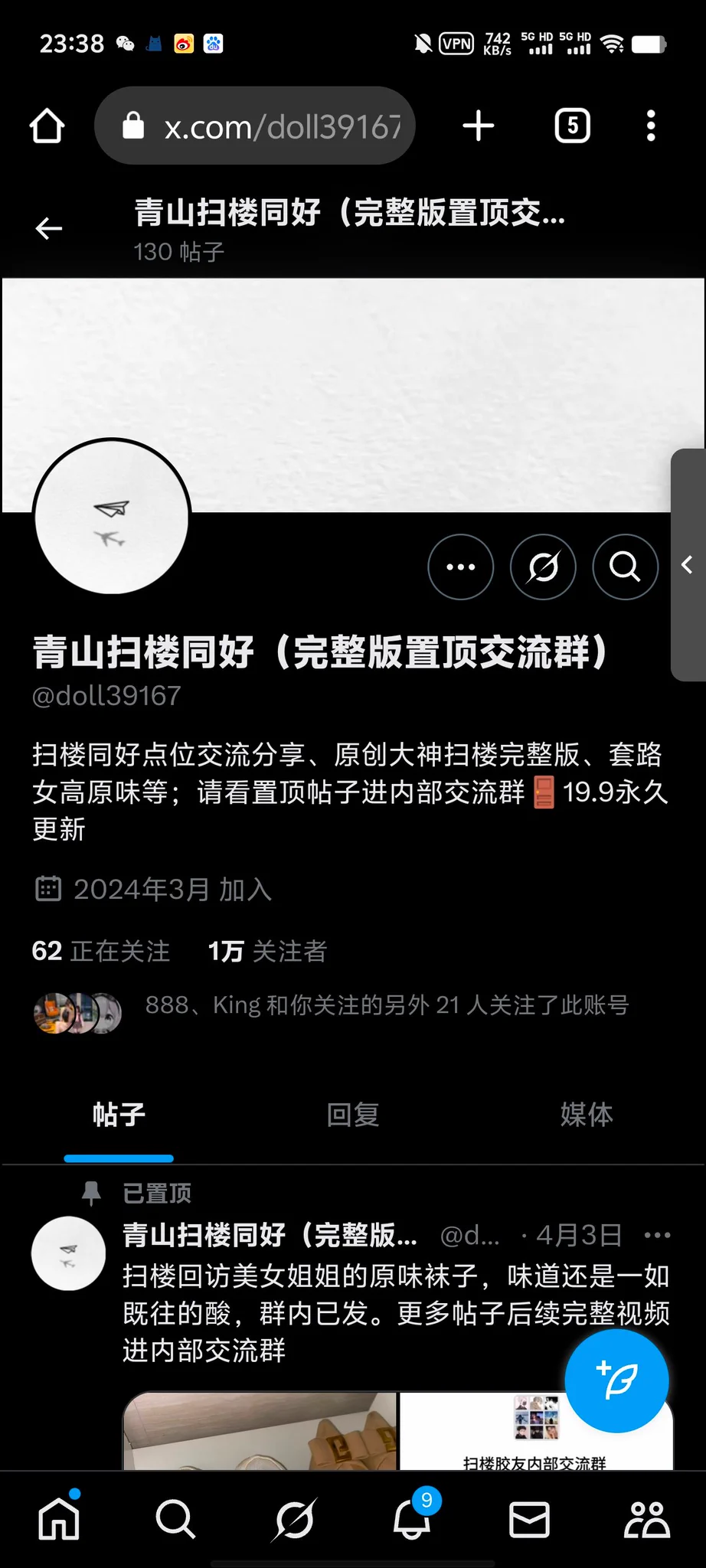Go back using the arrow beside profile title
Screen dimensions: 706x1568
(49, 228)
